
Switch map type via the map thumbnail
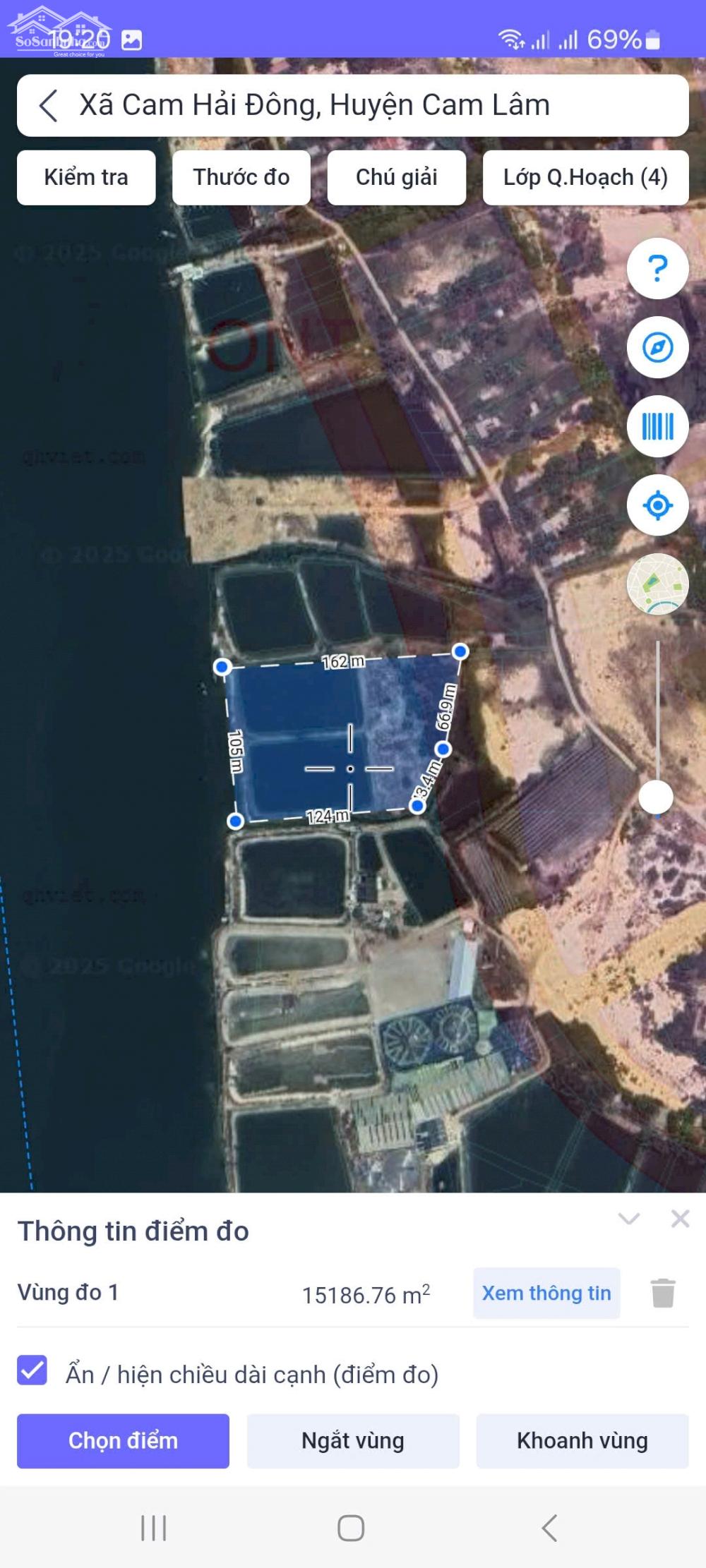pos(657,584)
